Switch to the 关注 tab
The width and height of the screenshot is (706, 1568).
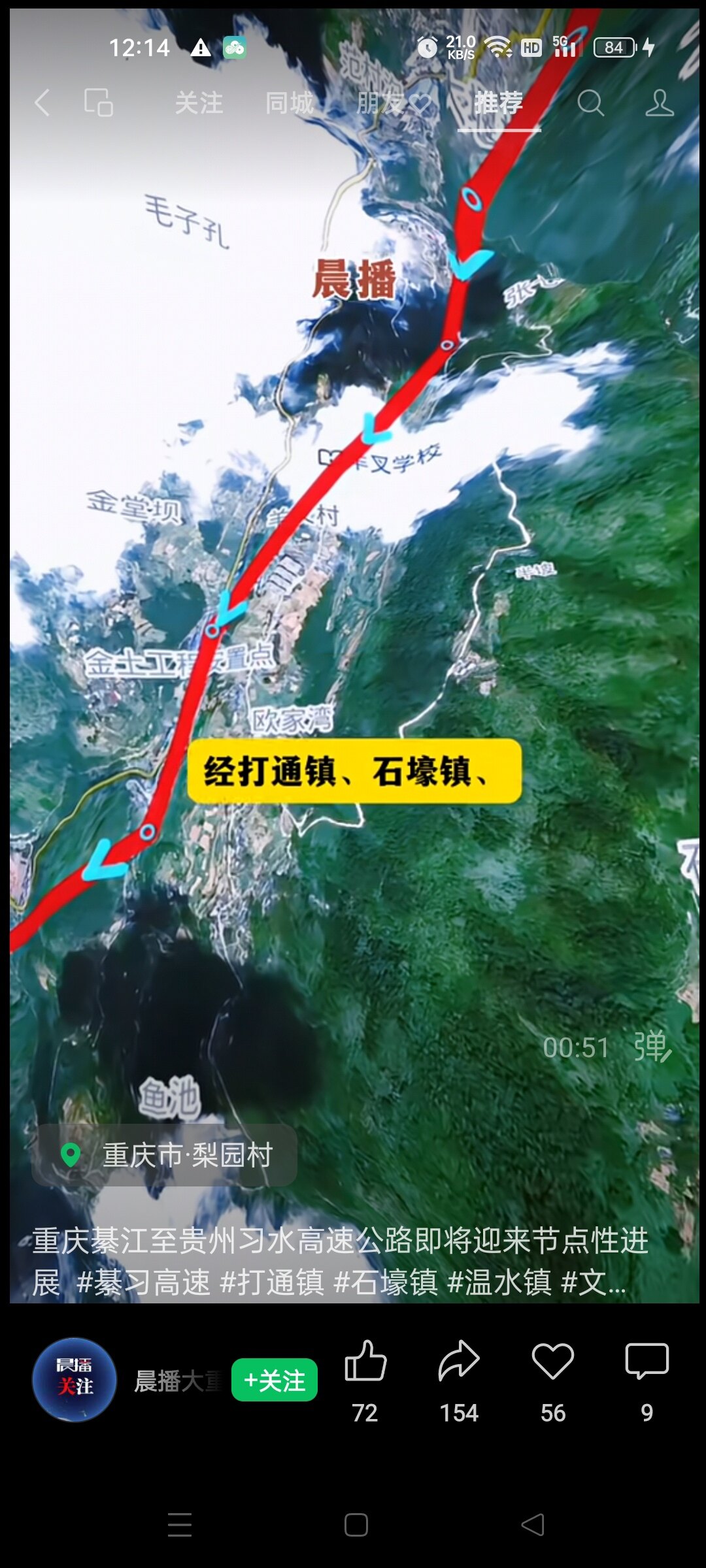click(x=199, y=103)
